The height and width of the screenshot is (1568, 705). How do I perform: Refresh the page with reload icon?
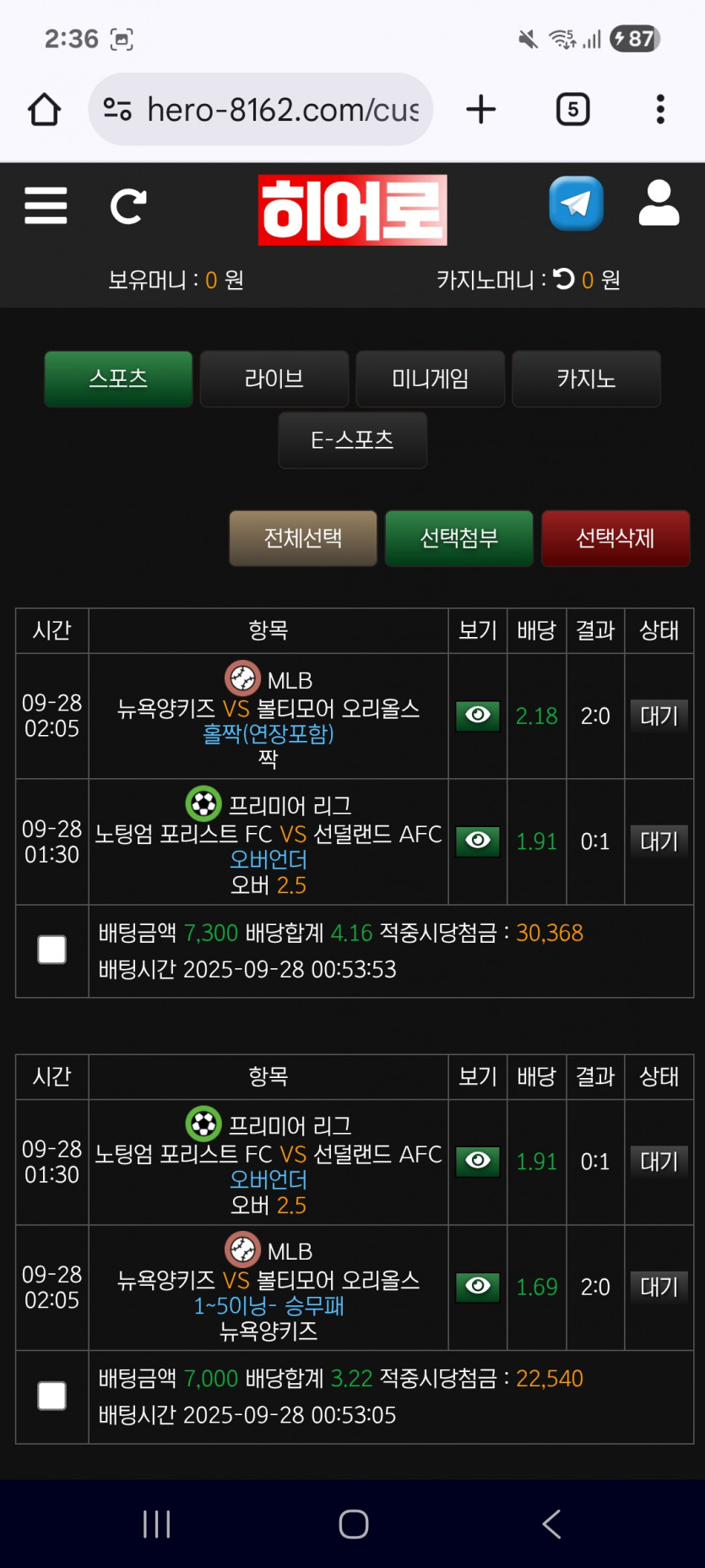[128, 205]
